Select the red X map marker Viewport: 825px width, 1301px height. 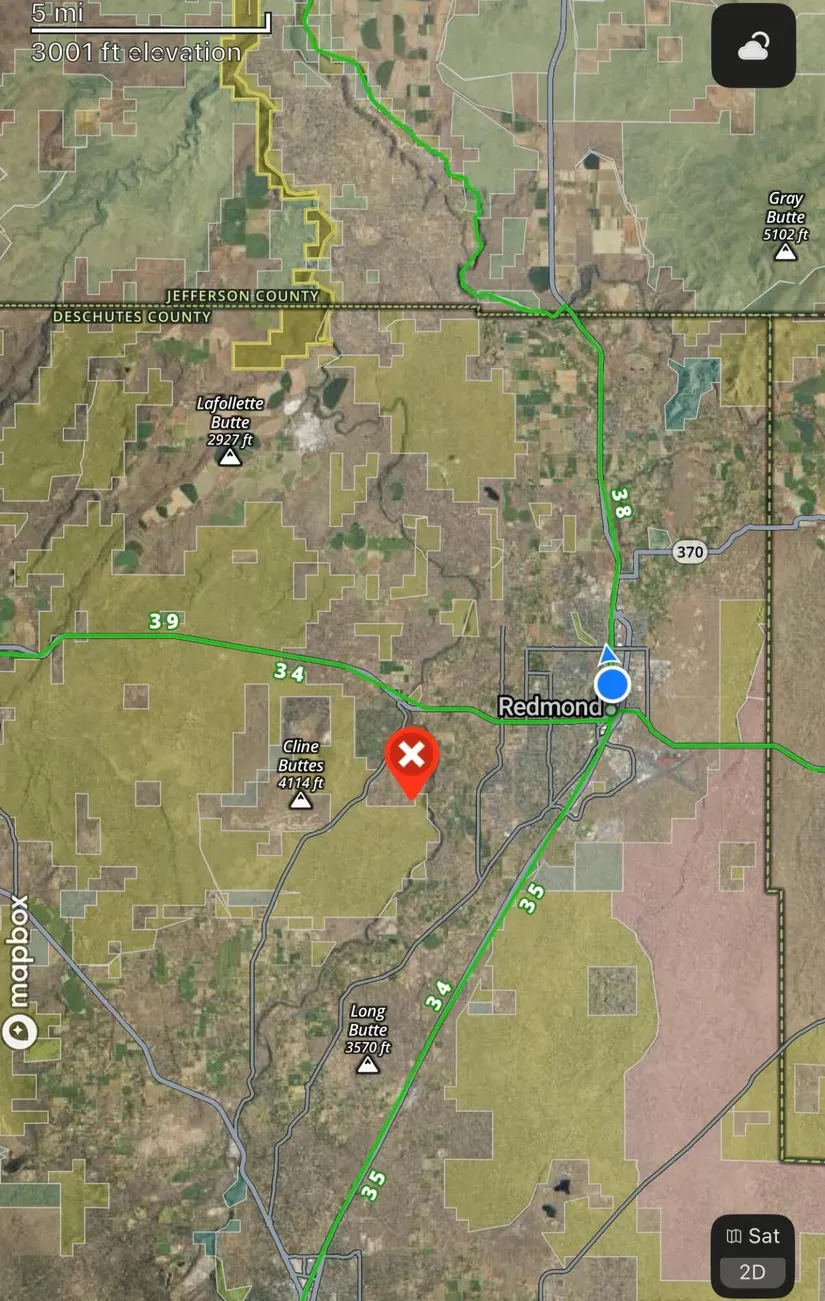(412, 757)
